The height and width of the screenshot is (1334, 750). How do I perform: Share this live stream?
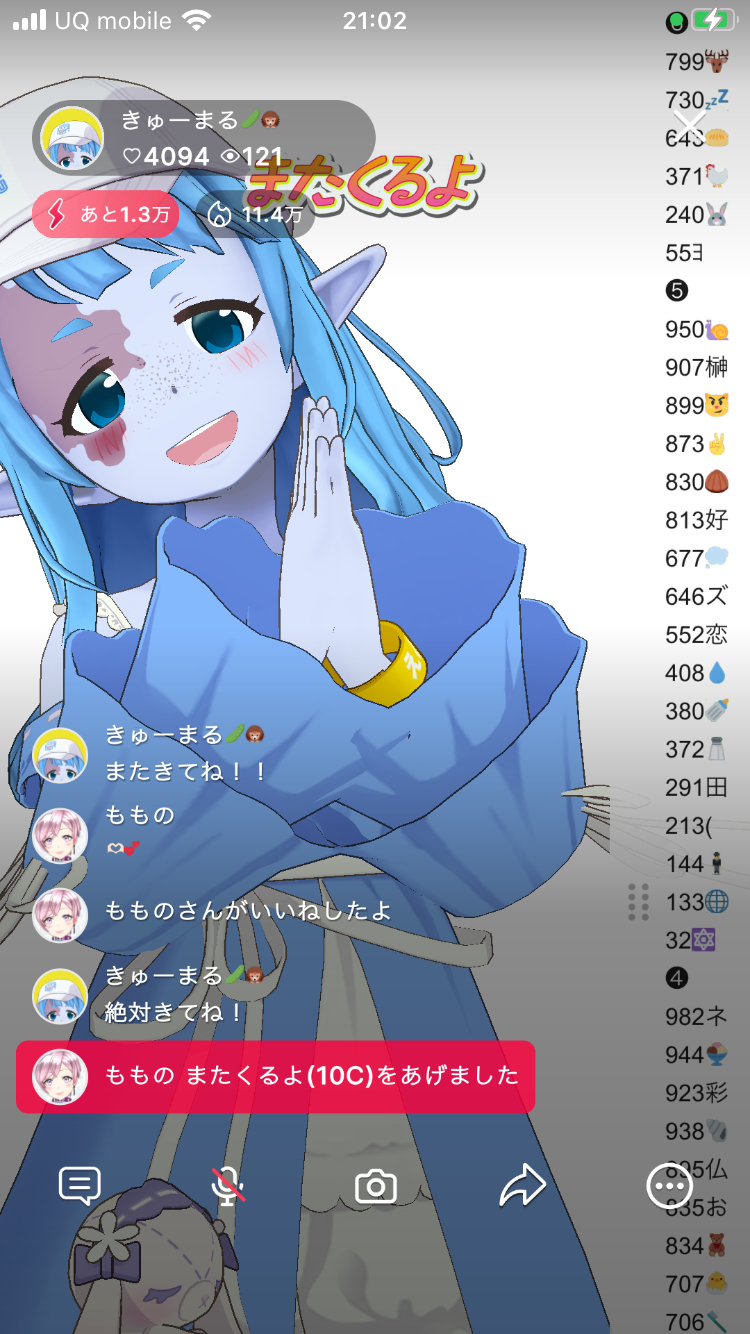click(x=522, y=1187)
